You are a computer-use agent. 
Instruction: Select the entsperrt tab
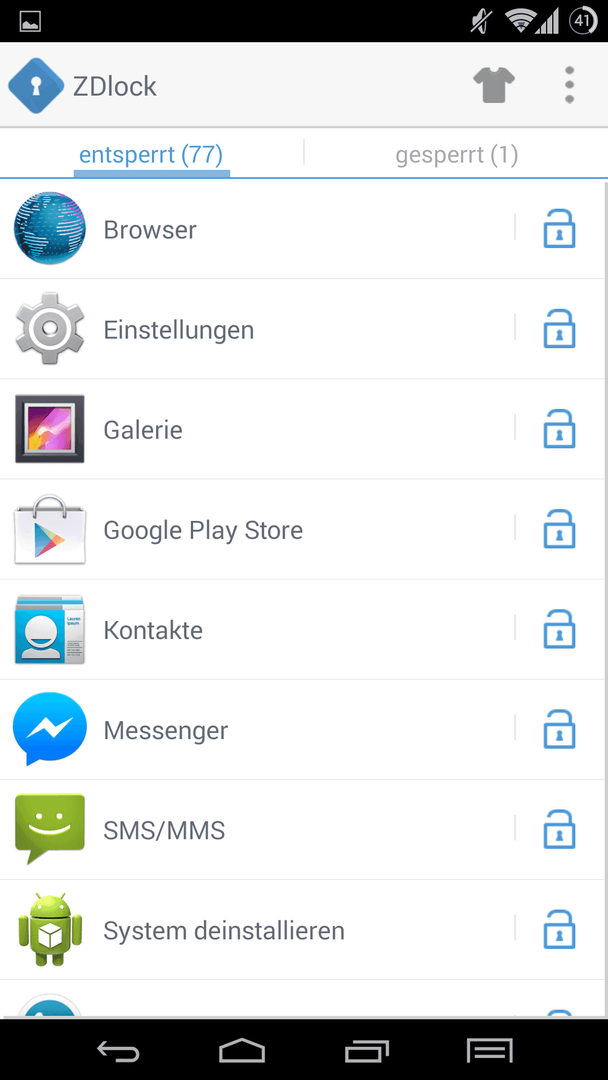click(x=151, y=155)
